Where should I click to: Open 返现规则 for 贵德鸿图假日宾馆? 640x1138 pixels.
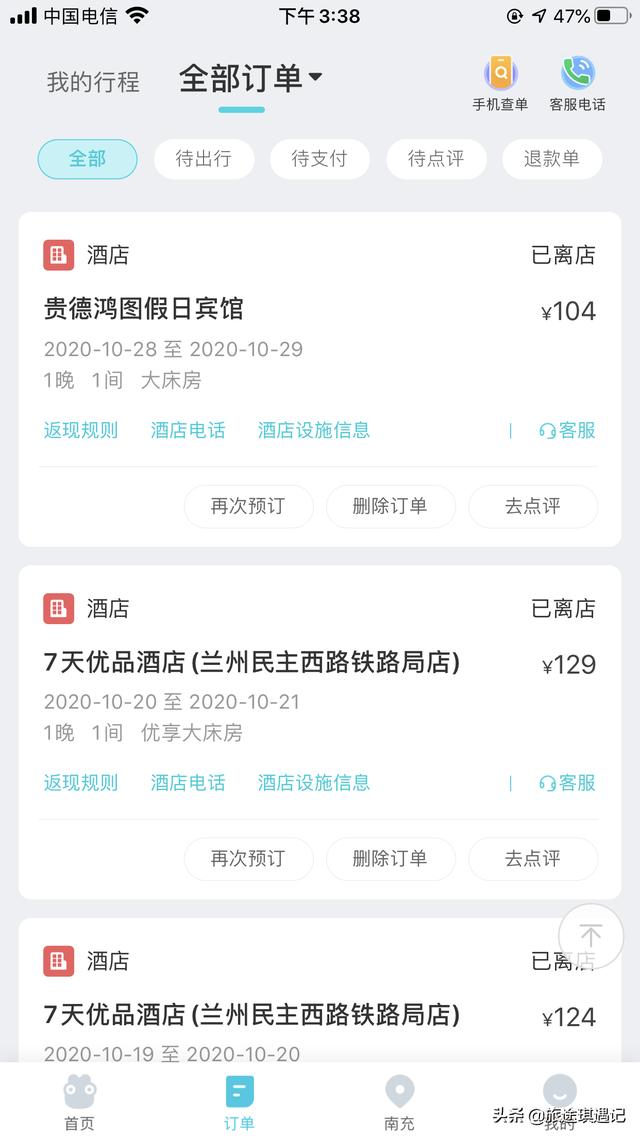(81, 430)
